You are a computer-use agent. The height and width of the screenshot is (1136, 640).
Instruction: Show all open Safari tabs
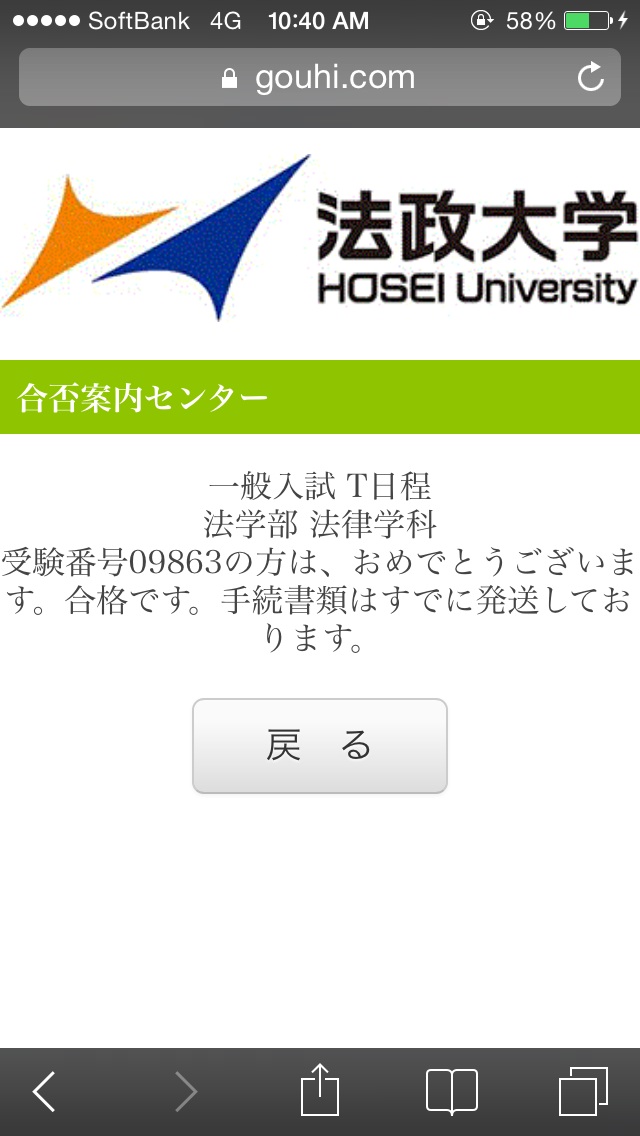click(583, 1091)
